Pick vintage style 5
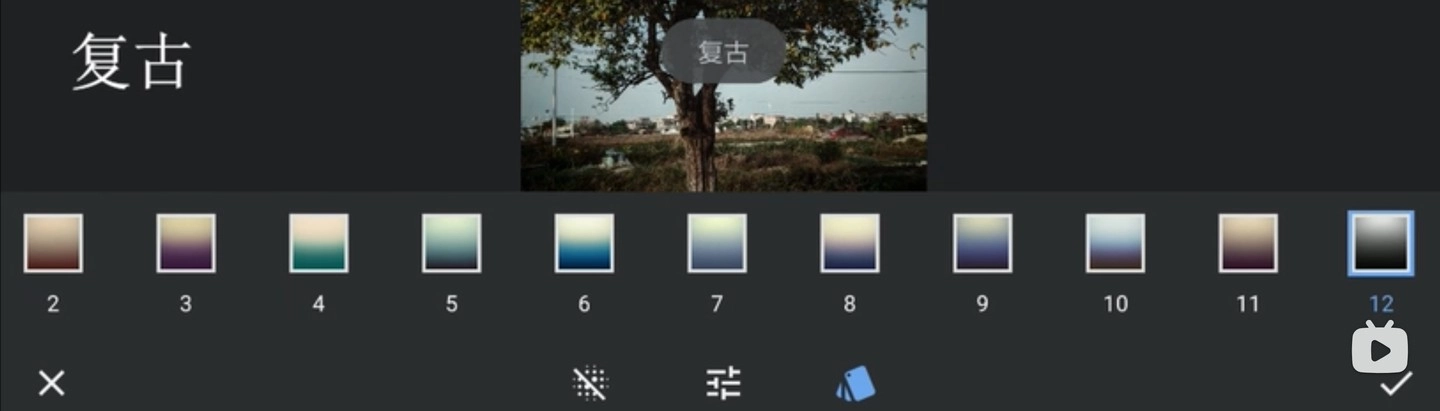Viewport: 1440px width, 411px height. coord(452,243)
